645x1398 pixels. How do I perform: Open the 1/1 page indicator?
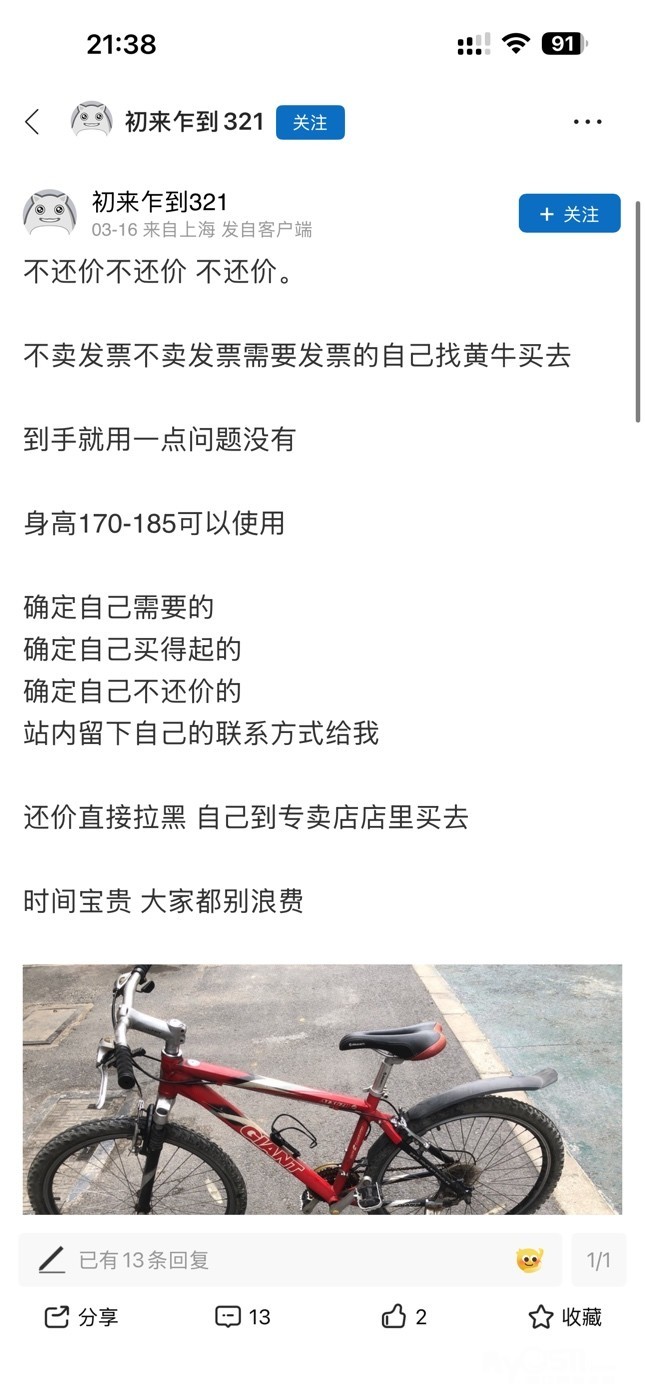coord(598,1260)
